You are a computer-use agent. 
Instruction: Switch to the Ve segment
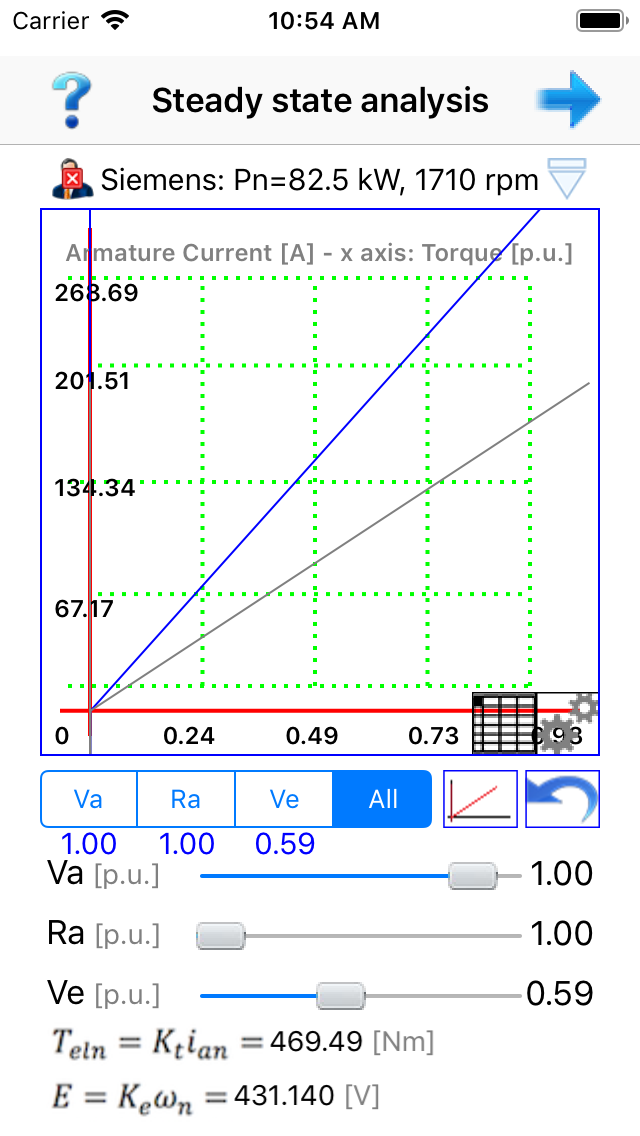tap(284, 799)
